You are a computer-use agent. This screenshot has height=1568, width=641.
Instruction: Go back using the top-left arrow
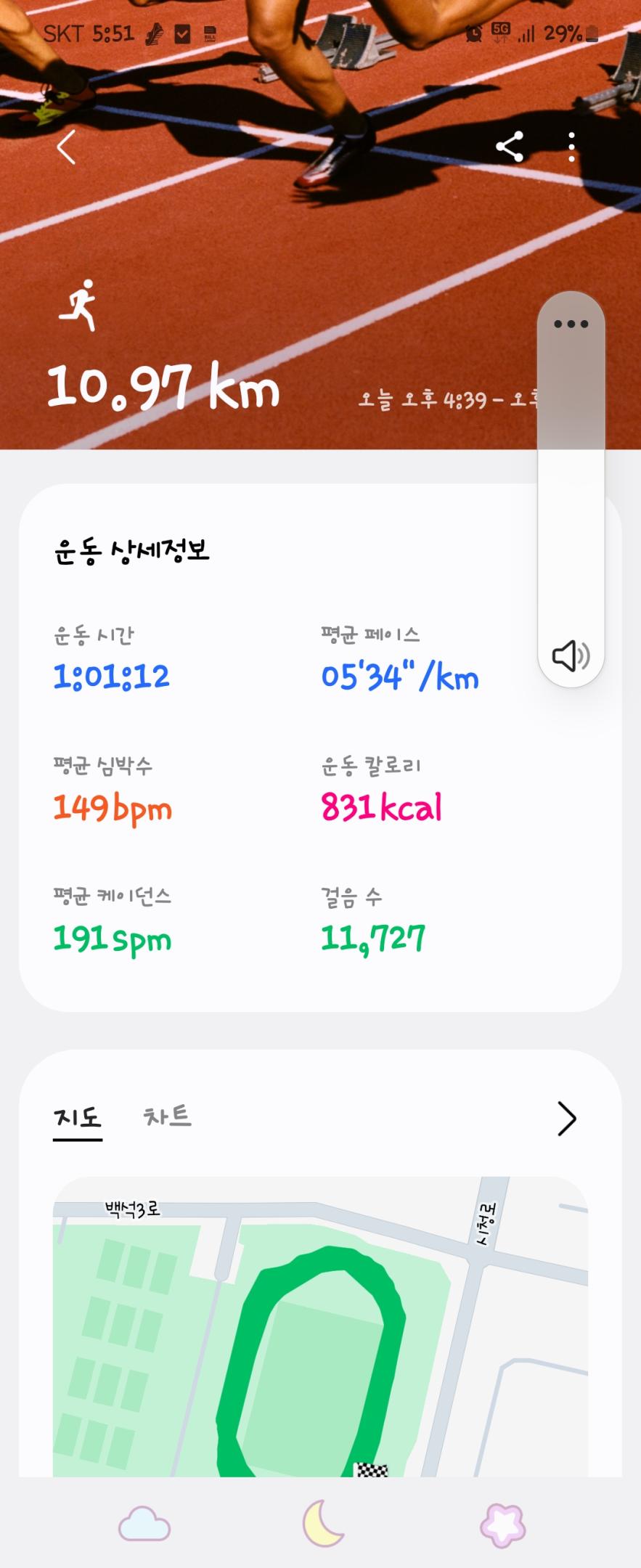pos(67,147)
